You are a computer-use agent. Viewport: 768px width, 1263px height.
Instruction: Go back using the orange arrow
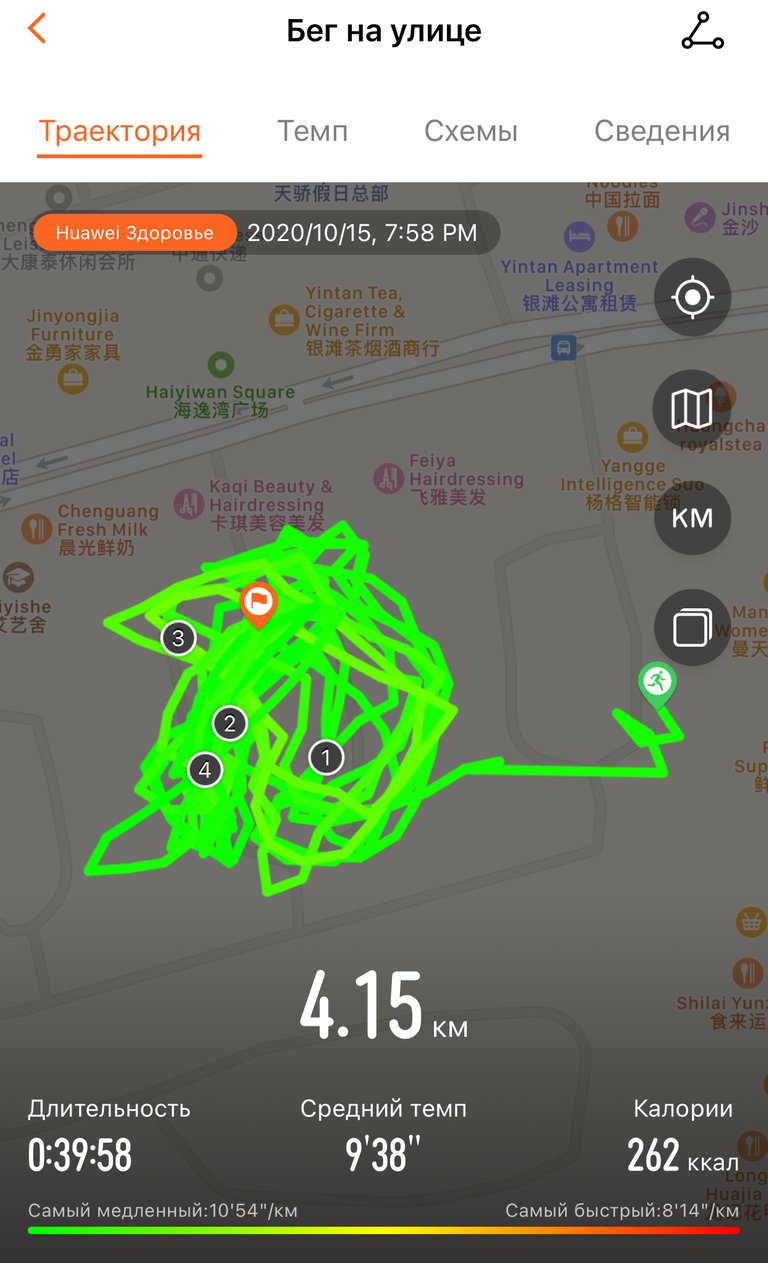click(37, 29)
